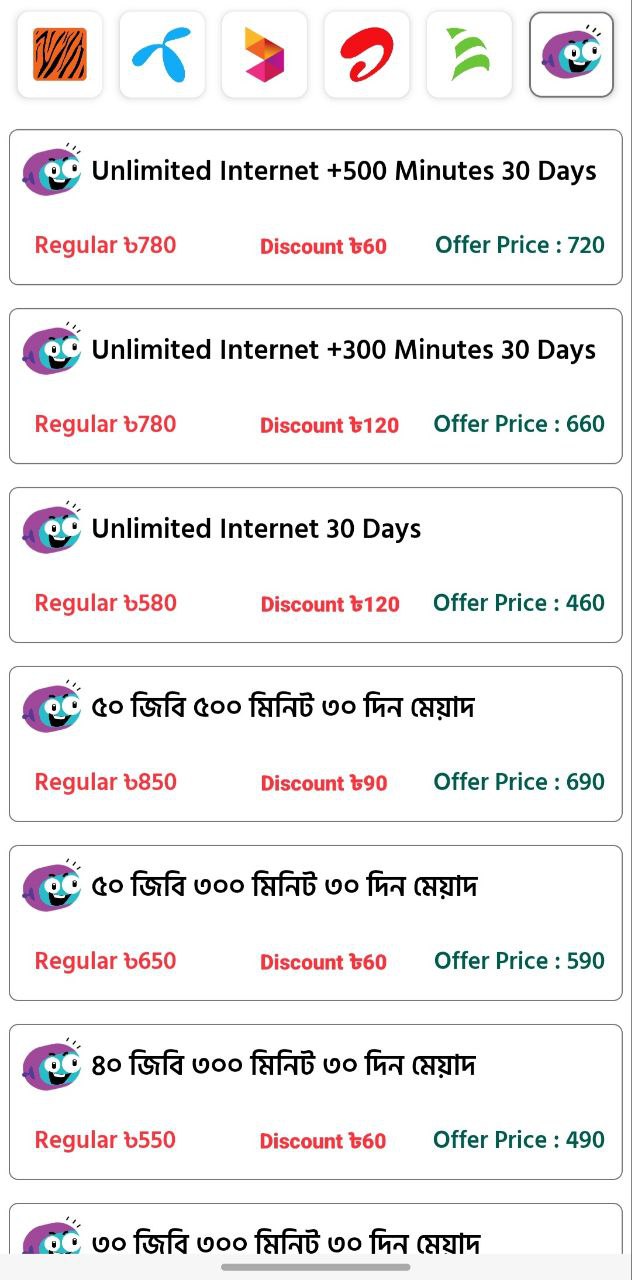Open the ৫০ জিবি ৩০০ মিনিট offer card
Viewport: 632px width, 1280px height.
[316, 923]
